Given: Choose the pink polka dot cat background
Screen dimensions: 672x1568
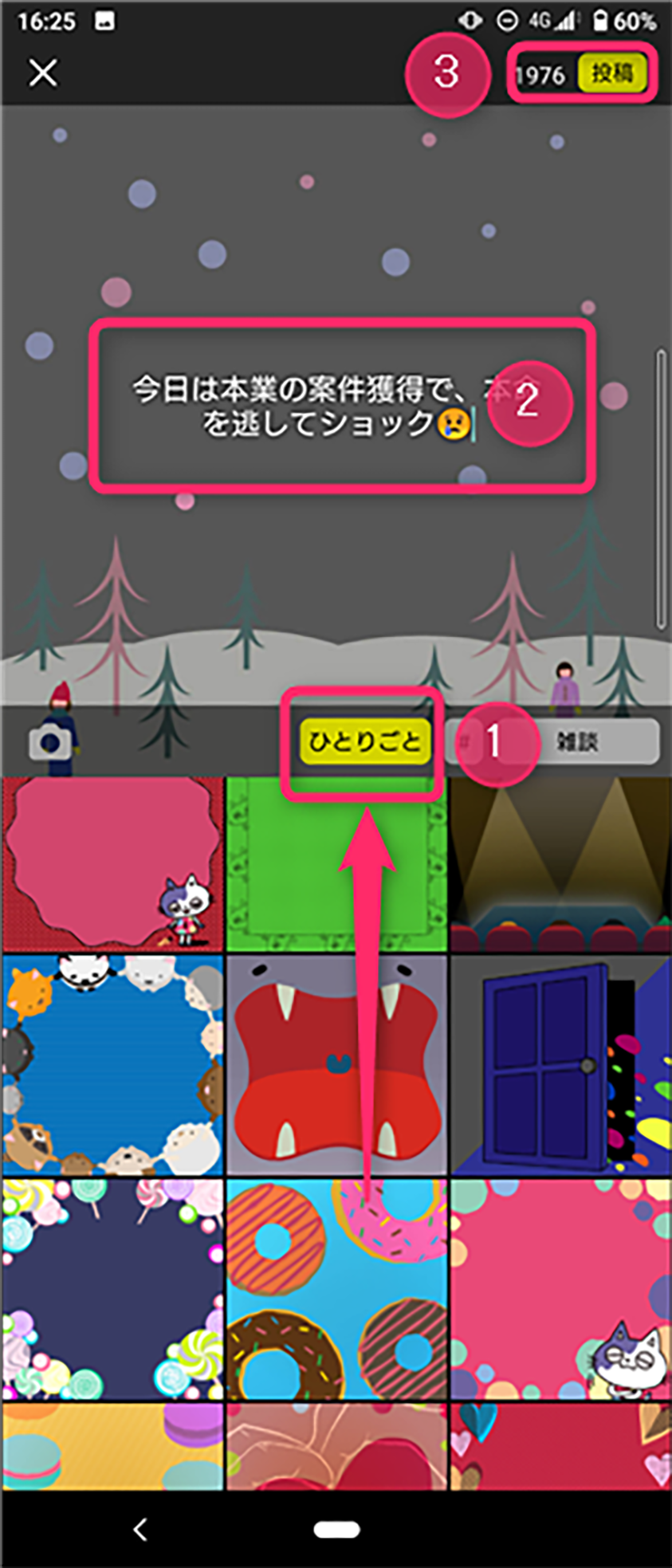Looking at the screenshot, I should (x=561, y=1289).
